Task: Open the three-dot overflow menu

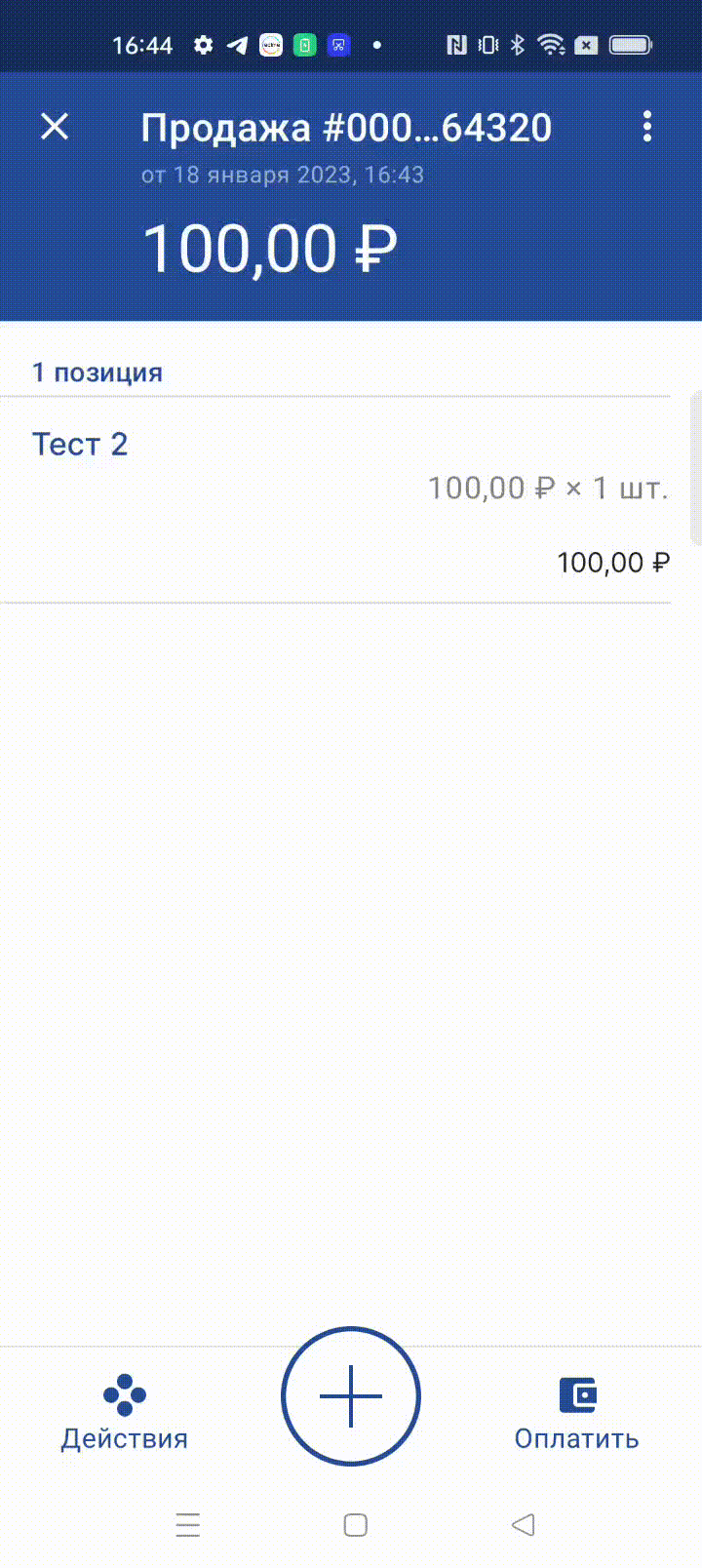Action: click(x=647, y=127)
